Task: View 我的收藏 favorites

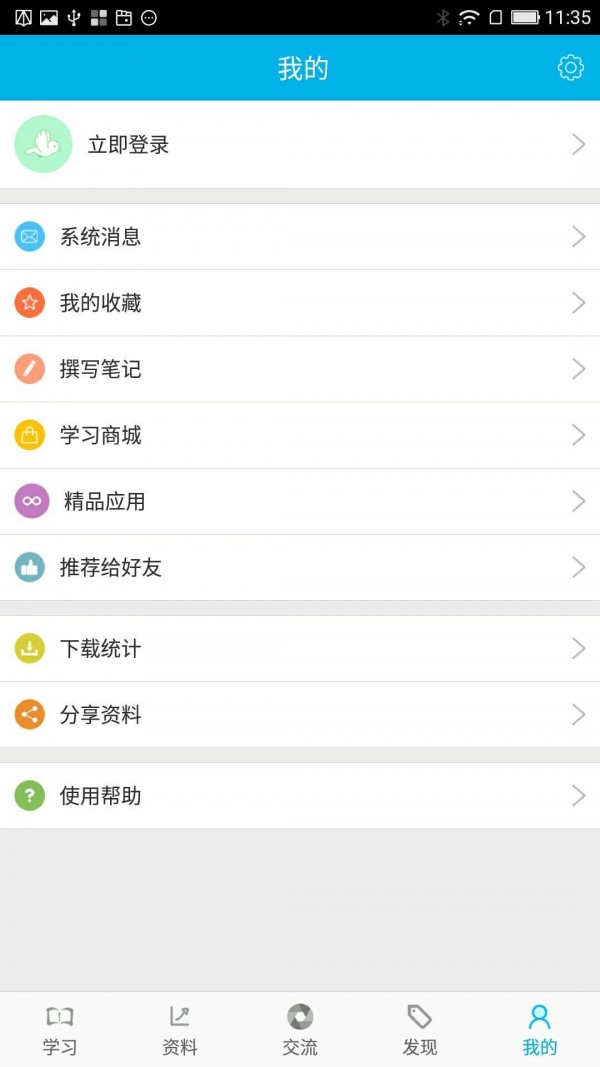Action: 100,303
